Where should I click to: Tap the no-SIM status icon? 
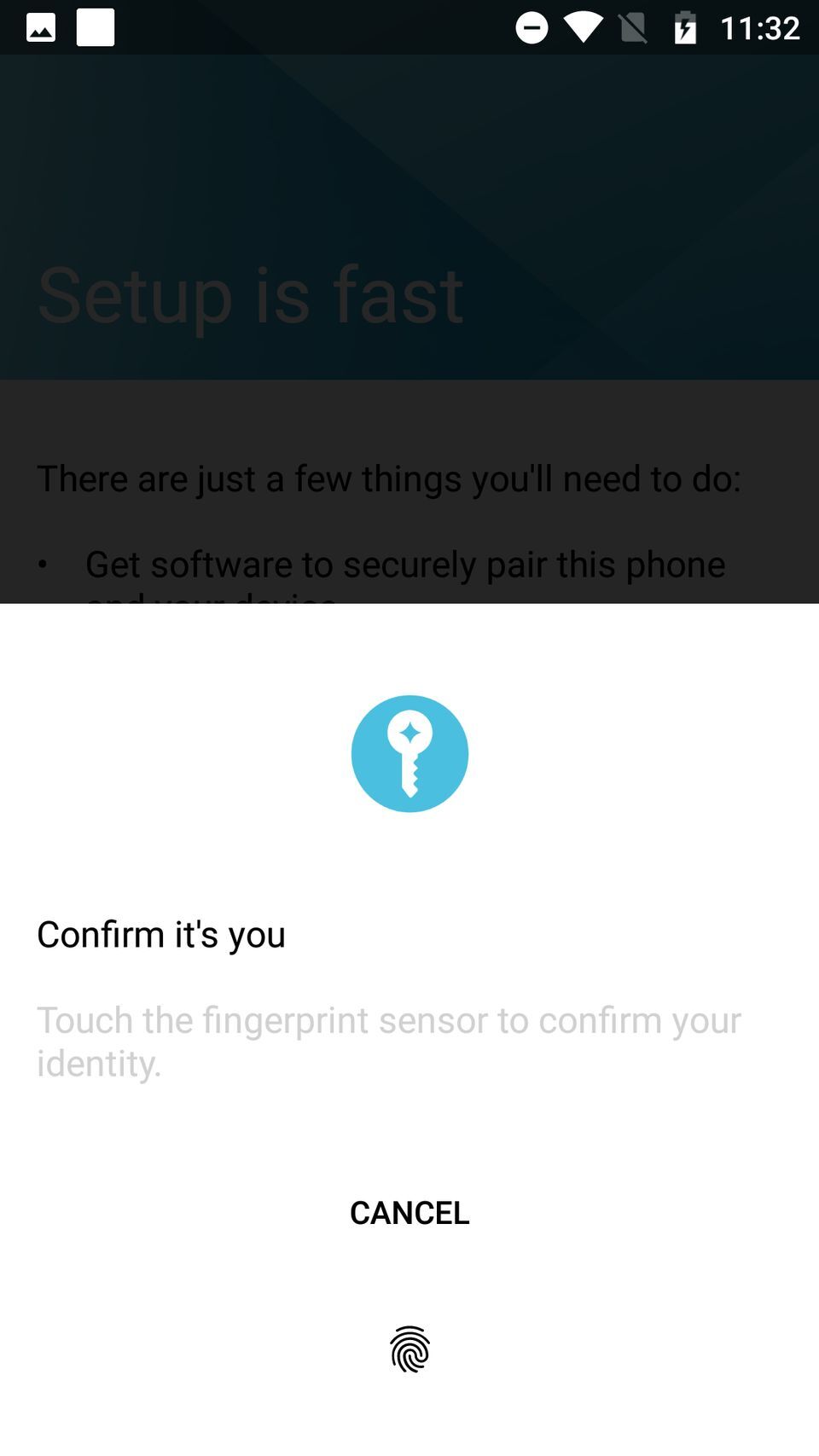tap(633, 26)
